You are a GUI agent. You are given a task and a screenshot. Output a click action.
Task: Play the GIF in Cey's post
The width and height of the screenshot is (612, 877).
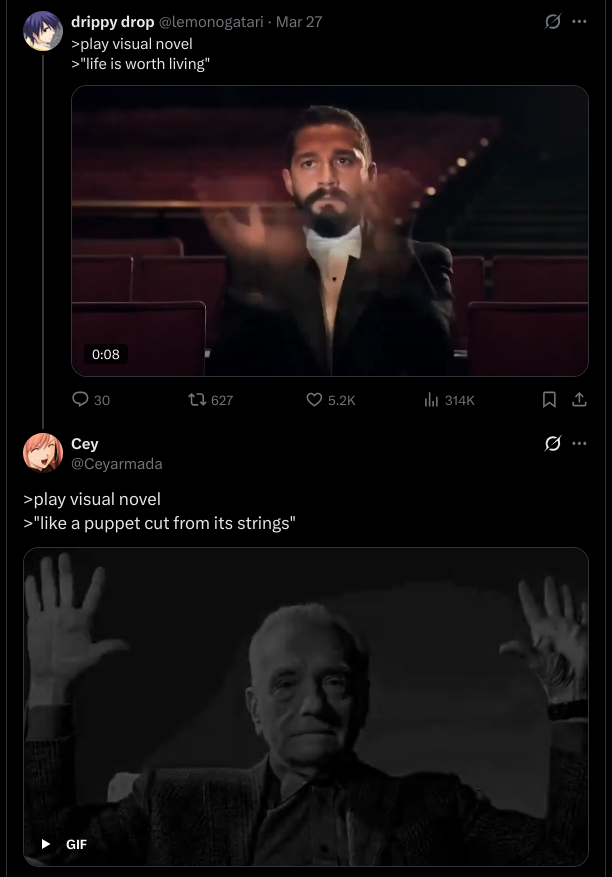tap(306, 706)
